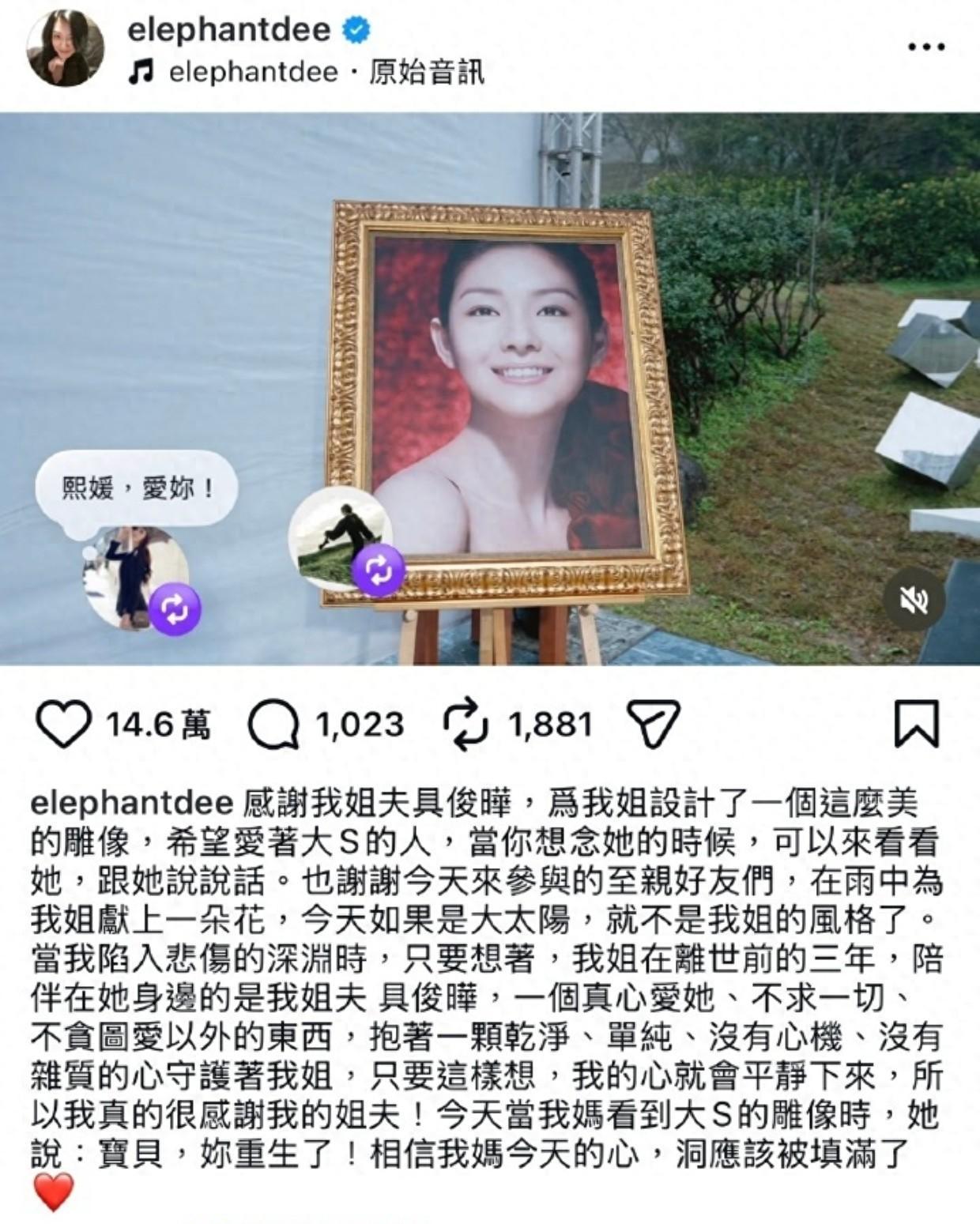
Task: Open the comments on this post
Action: tap(273, 725)
